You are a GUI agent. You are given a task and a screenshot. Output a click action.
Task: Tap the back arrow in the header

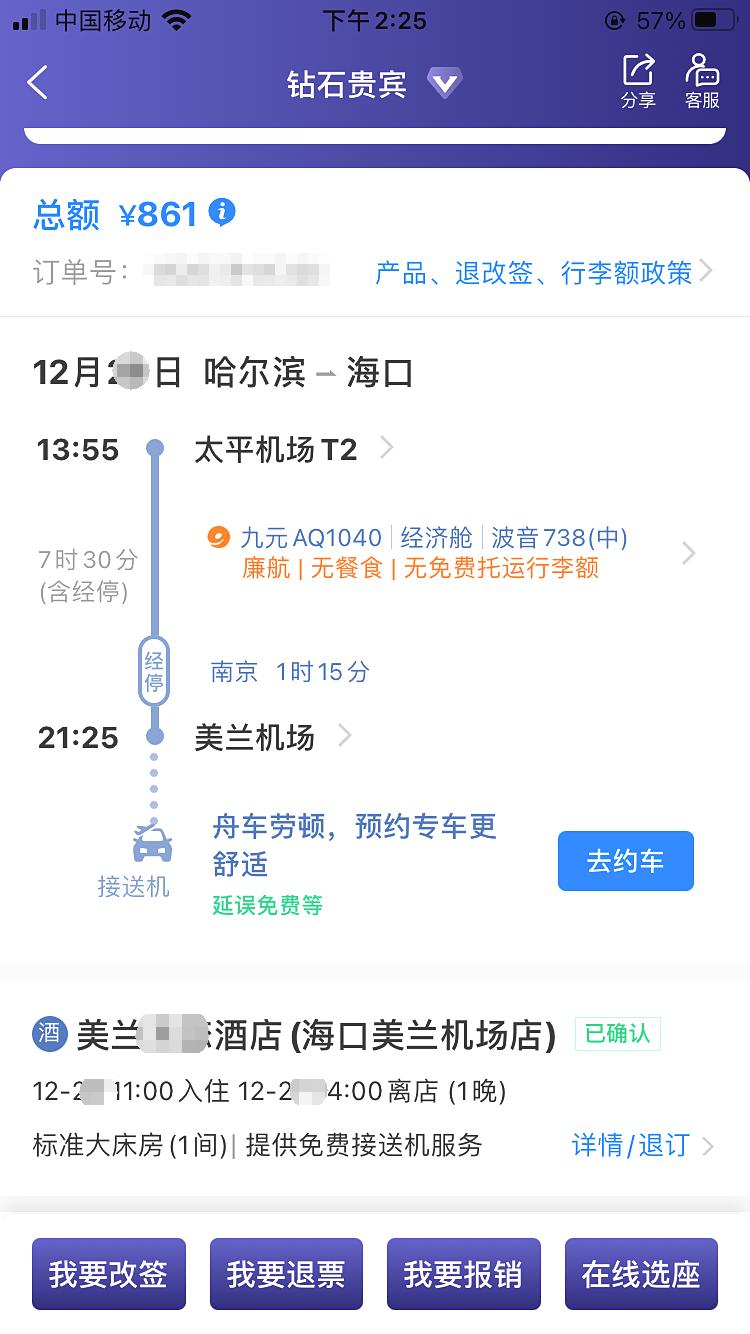tap(38, 83)
